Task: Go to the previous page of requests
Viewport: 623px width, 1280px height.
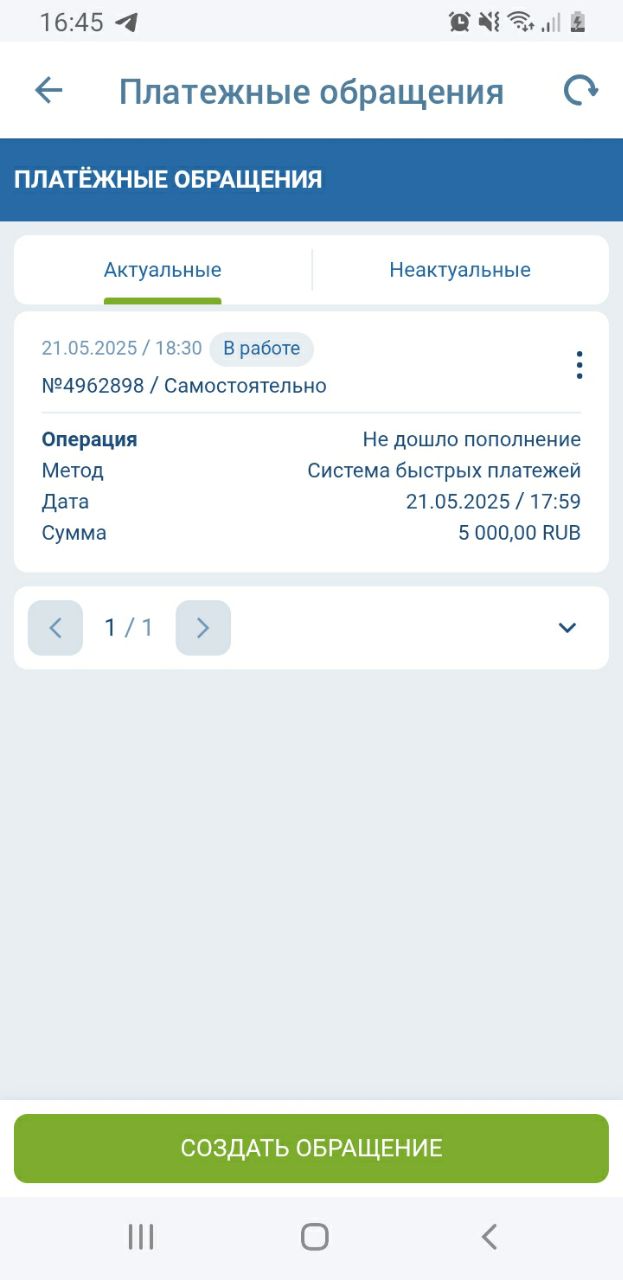Action: (55, 628)
